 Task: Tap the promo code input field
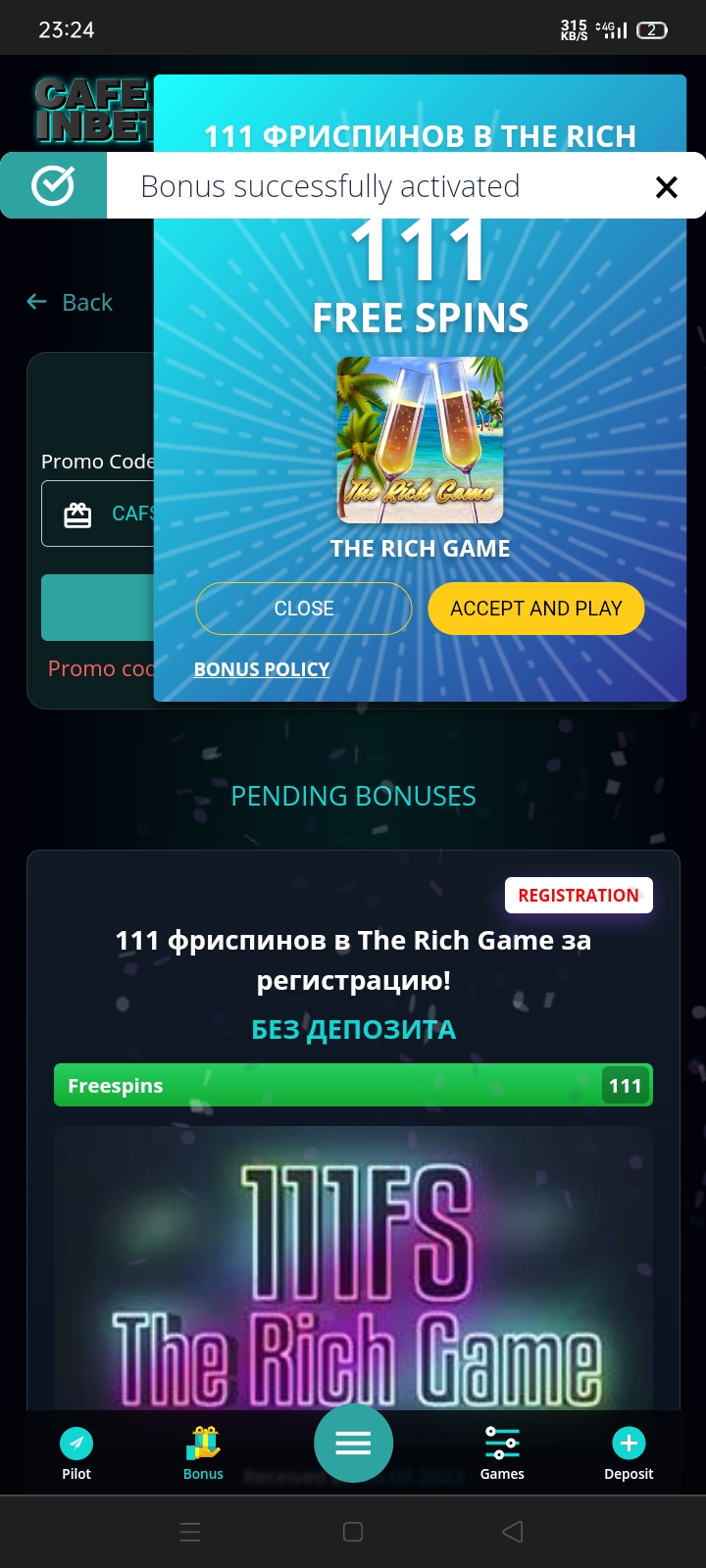98,514
